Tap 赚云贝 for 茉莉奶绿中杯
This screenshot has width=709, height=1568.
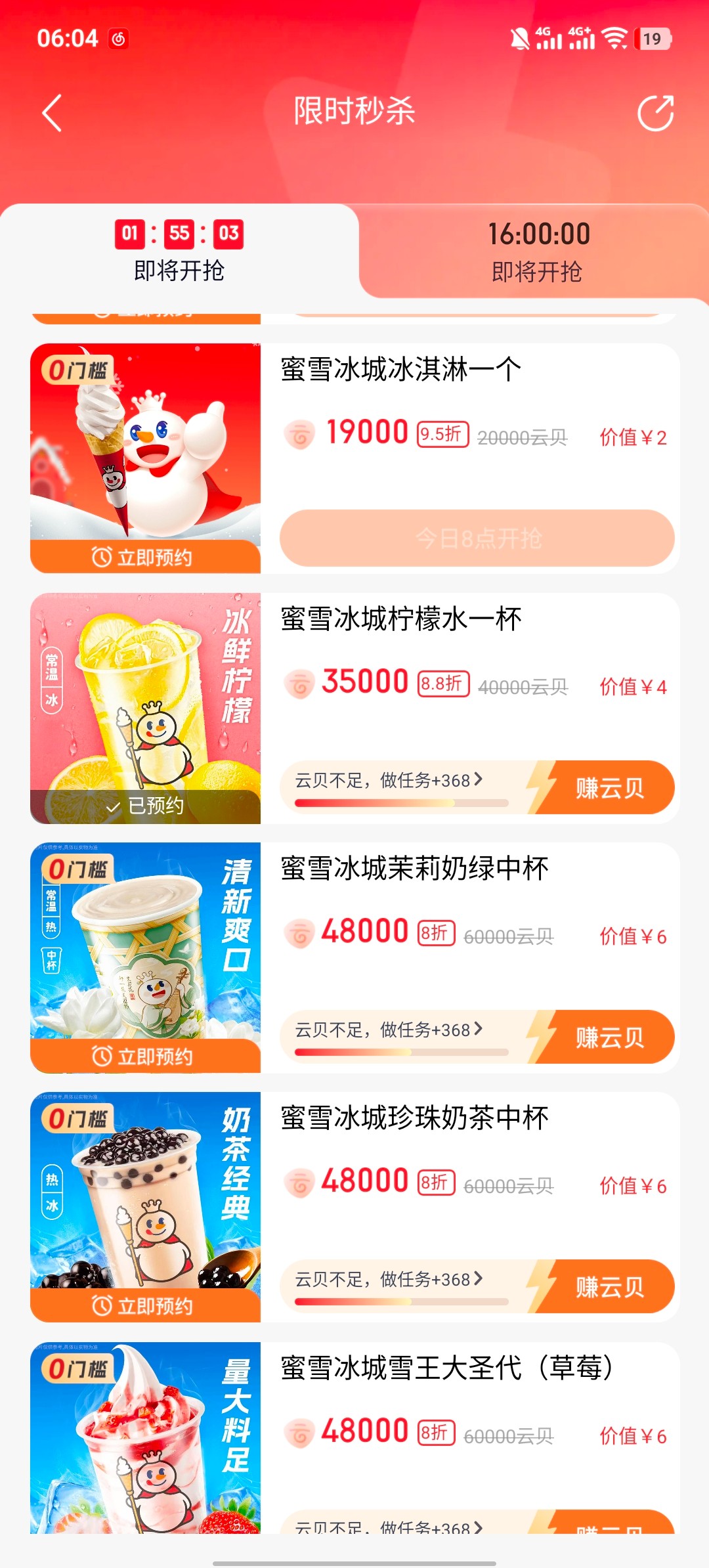click(x=608, y=1037)
